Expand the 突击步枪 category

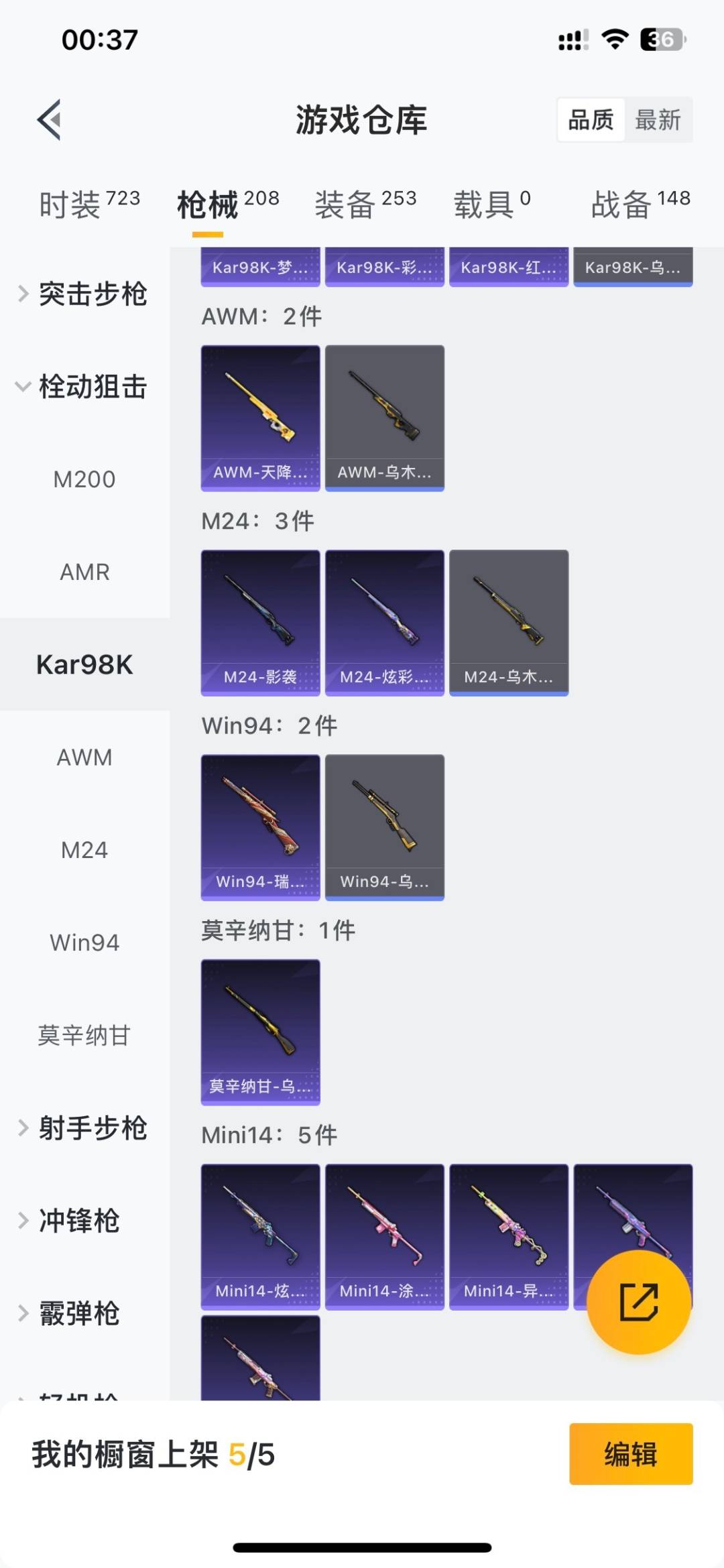pyautogui.click(x=93, y=294)
